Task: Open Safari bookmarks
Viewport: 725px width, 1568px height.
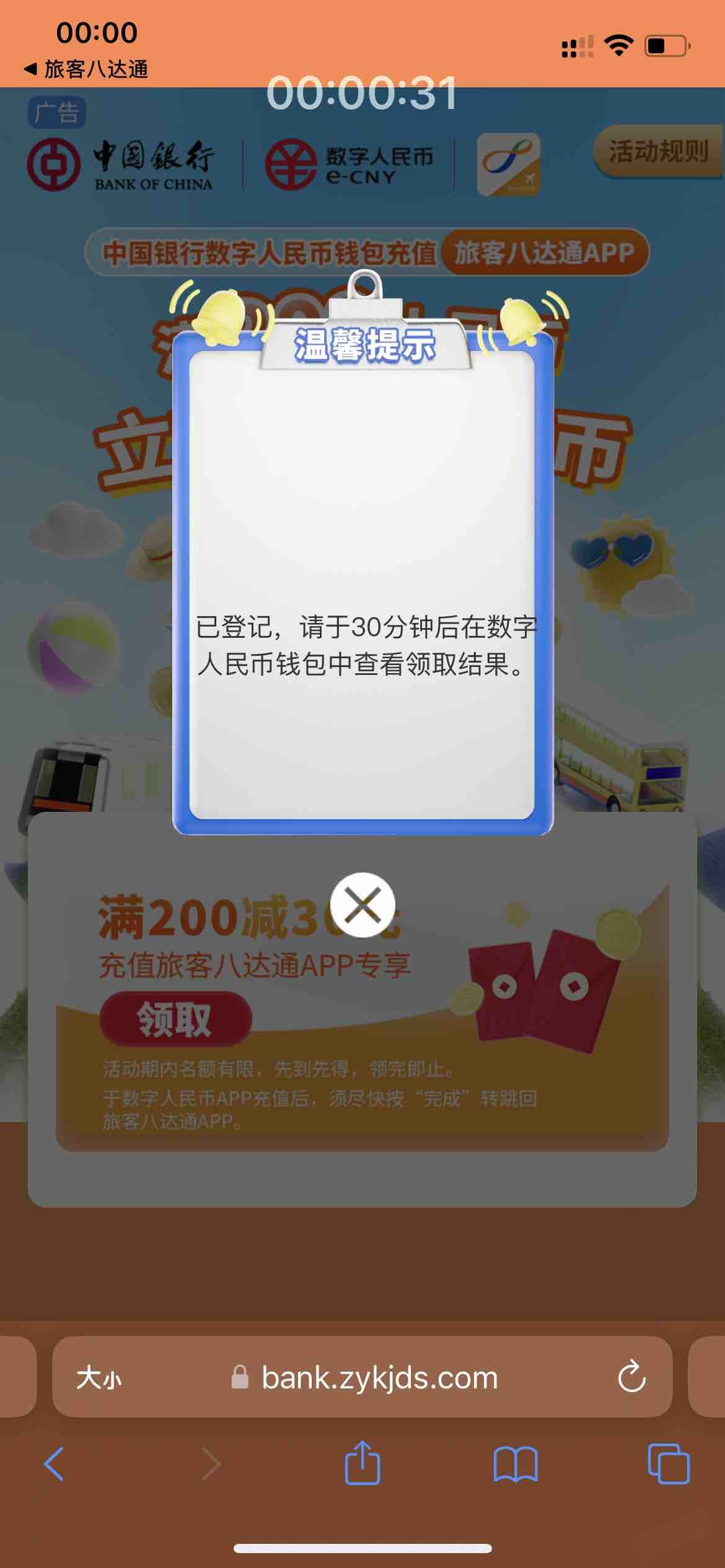Action: (515, 1464)
